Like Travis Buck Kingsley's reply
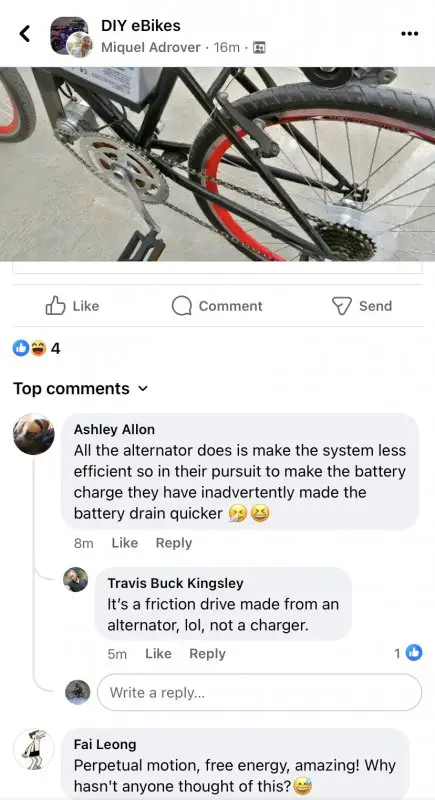 [x=158, y=654]
